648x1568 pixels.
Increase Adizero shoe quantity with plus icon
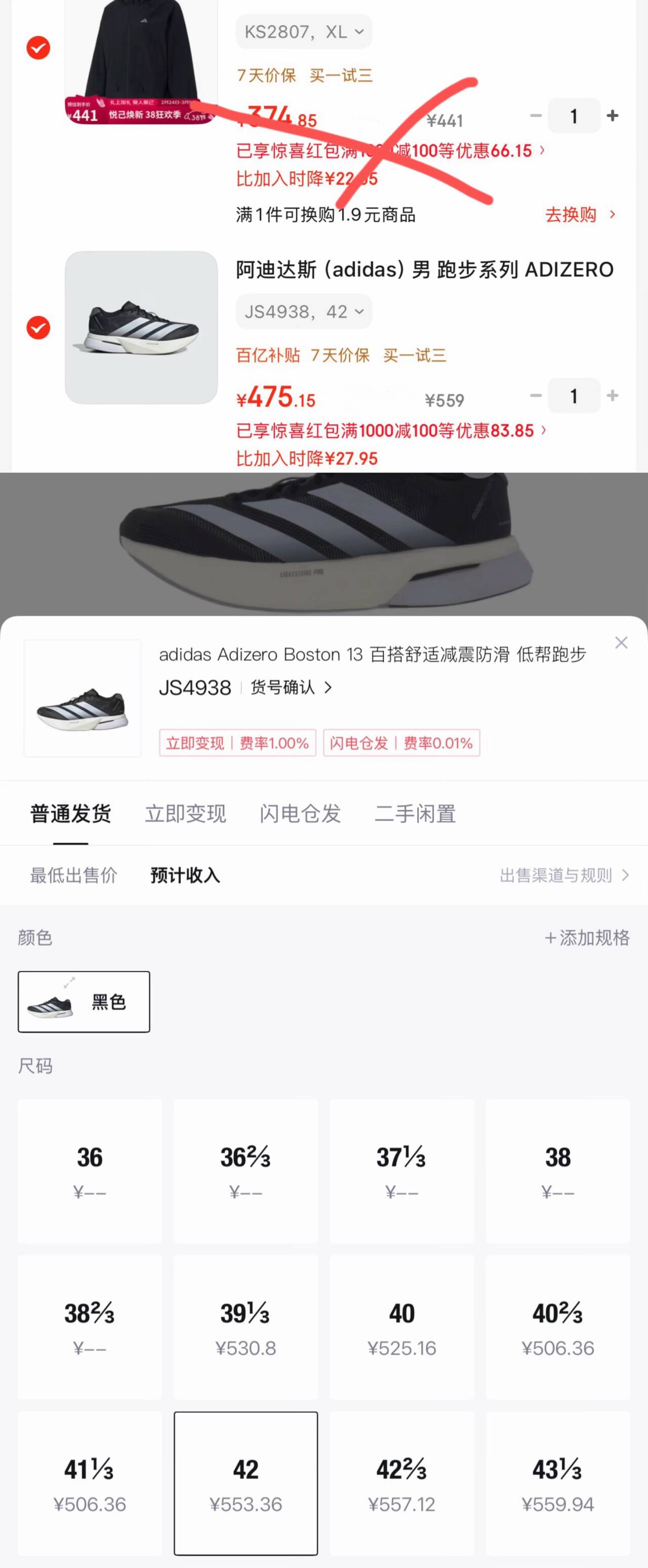click(x=613, y=396)
